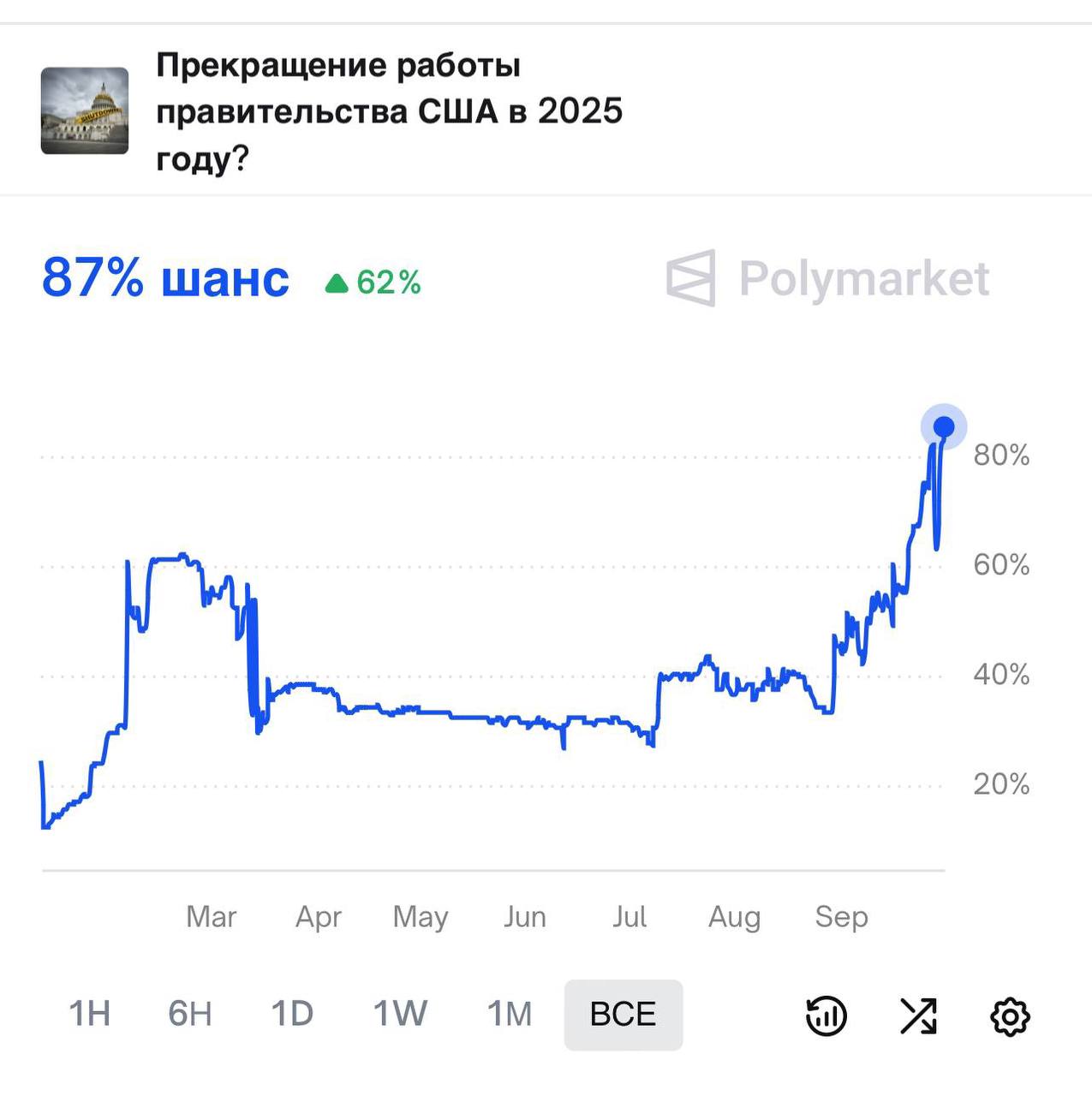This screenshot has height=1096, width=1092.
Task: Select the 1M time range
Action: tap(510, 1014)
